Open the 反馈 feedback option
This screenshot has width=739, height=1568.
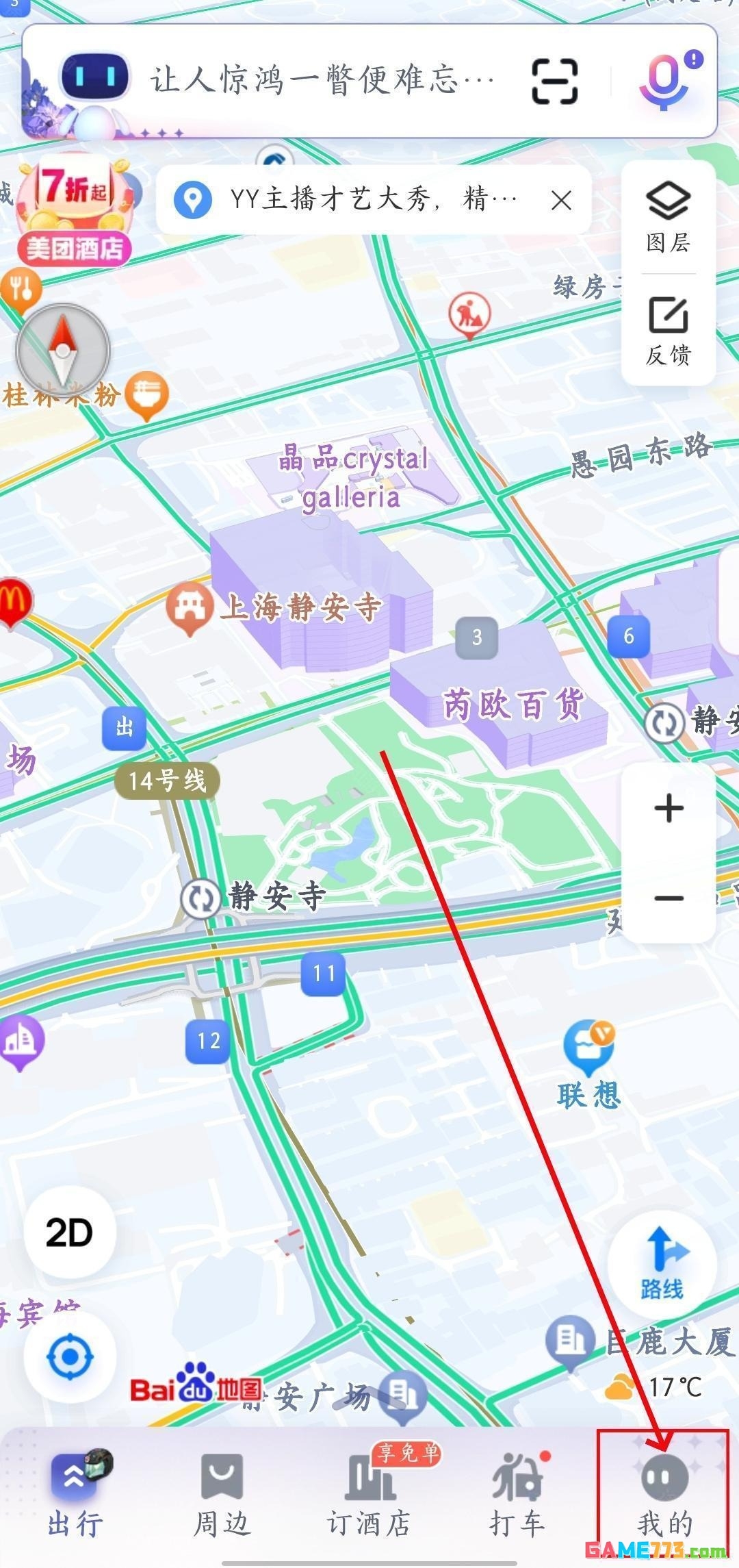[668, 331]
